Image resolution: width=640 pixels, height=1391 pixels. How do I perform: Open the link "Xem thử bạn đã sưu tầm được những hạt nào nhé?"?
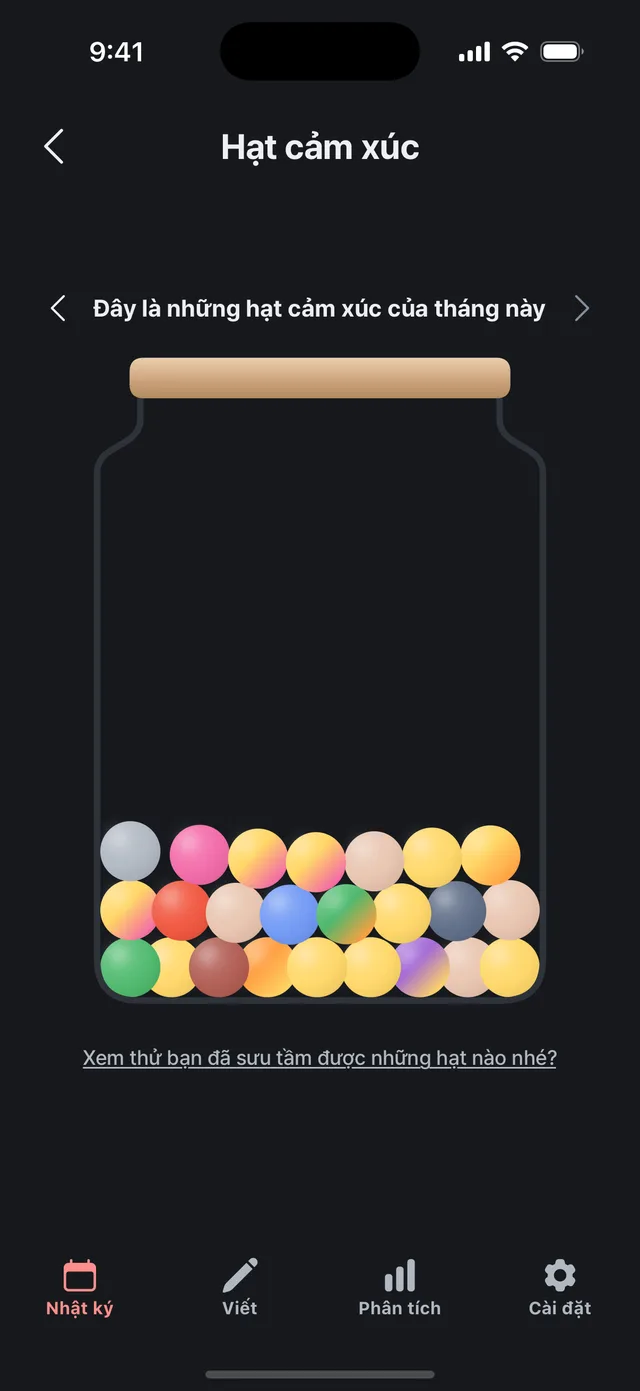(x=320, y=1058)
